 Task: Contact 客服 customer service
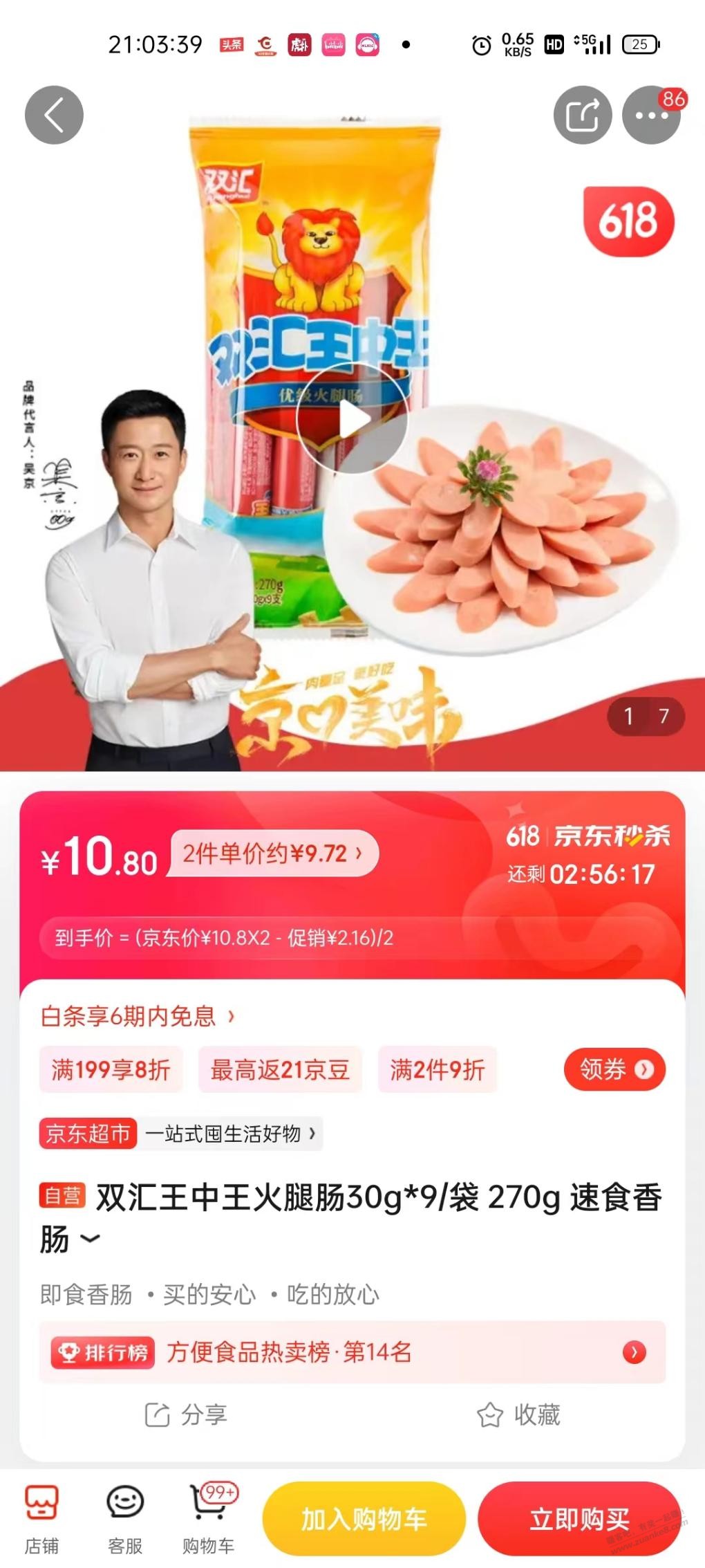(125, 1519)
